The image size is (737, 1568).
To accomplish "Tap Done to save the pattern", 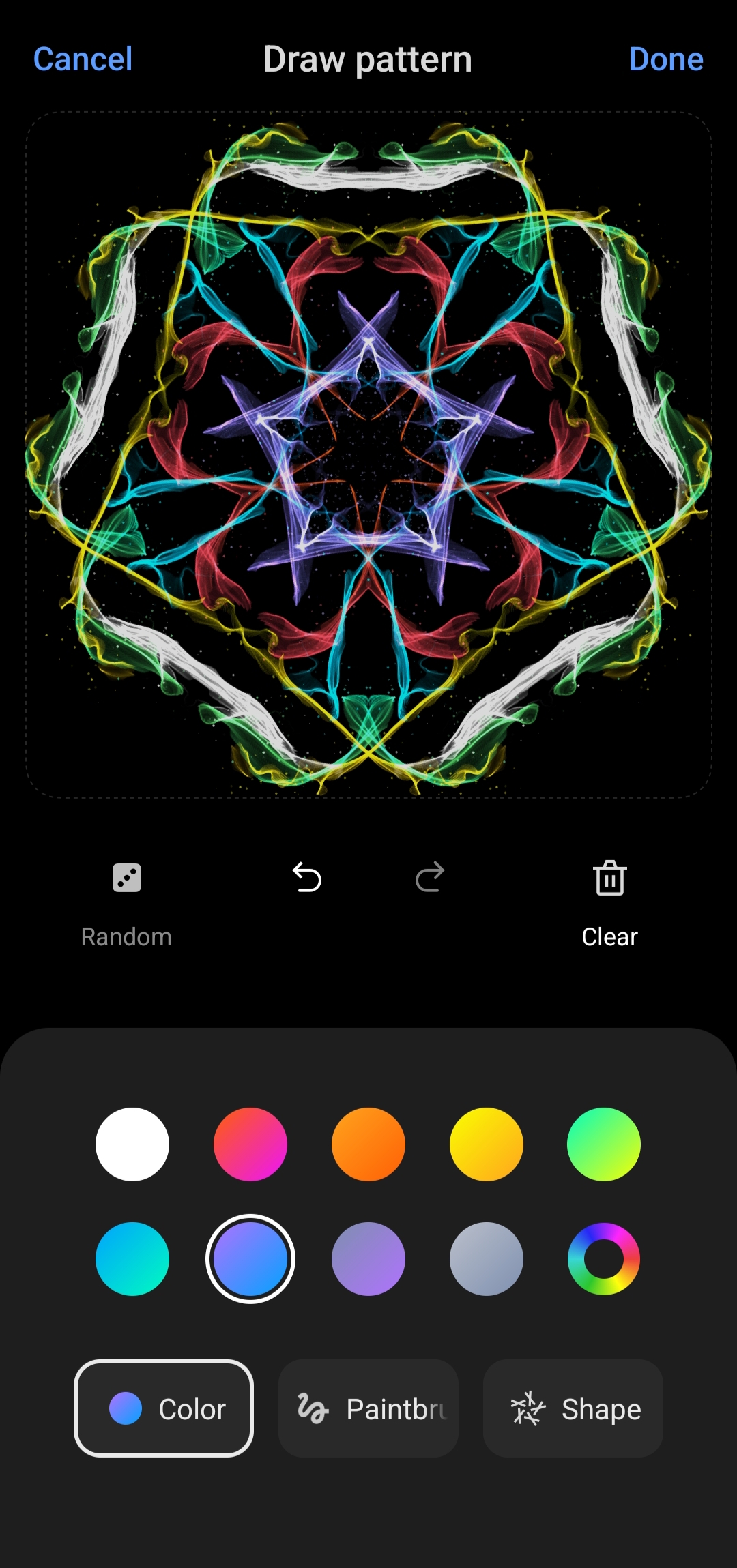I will point(666,59).
